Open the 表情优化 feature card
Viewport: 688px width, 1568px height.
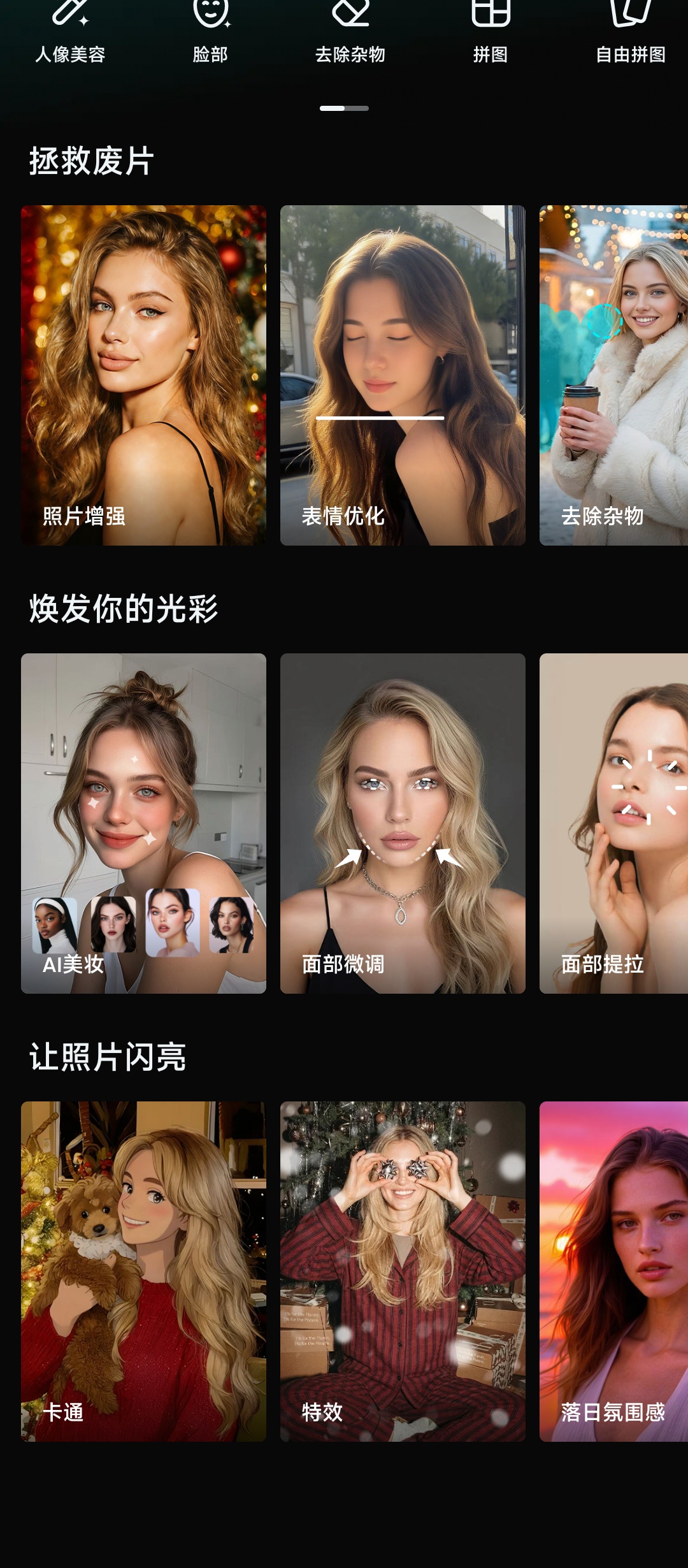click(402, 373)
